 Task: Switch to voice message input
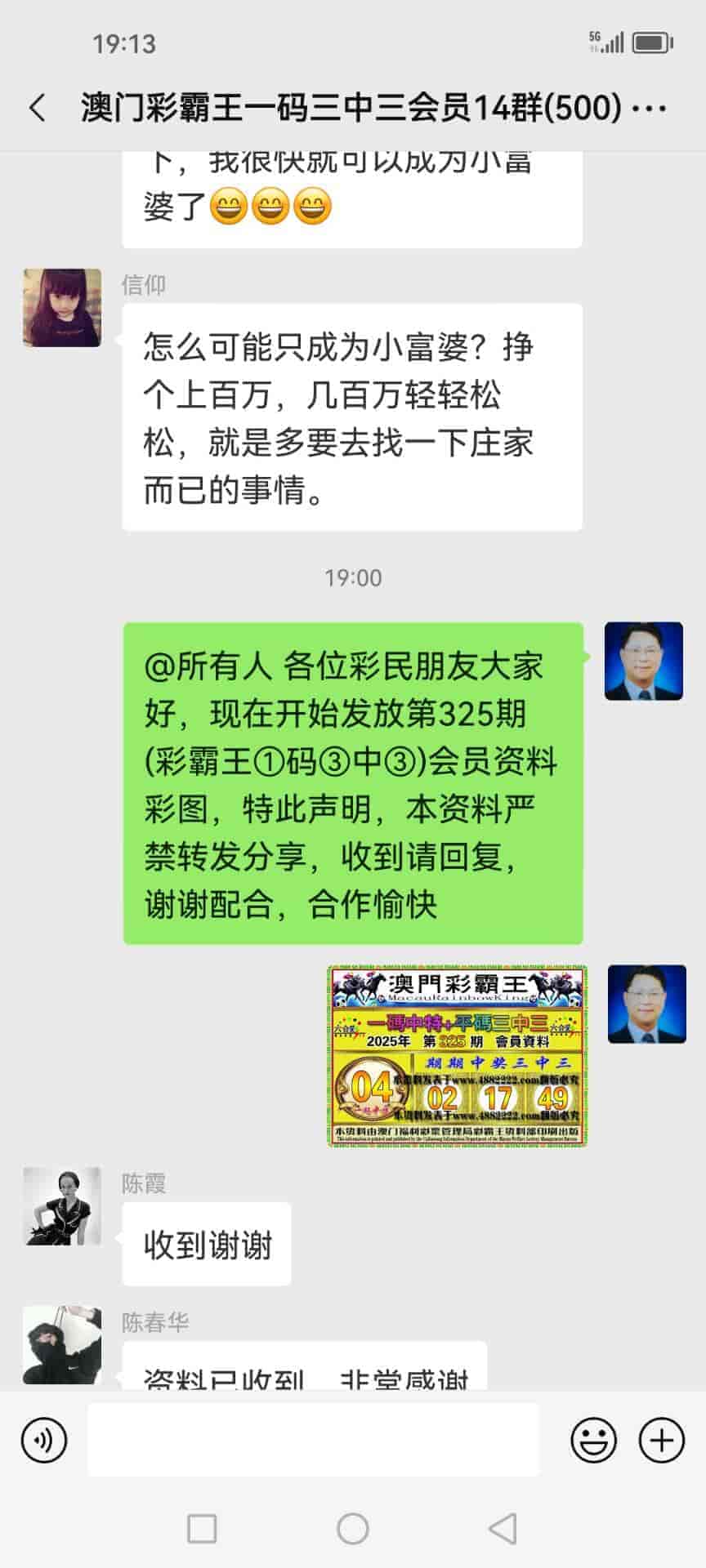[44, 1440]
